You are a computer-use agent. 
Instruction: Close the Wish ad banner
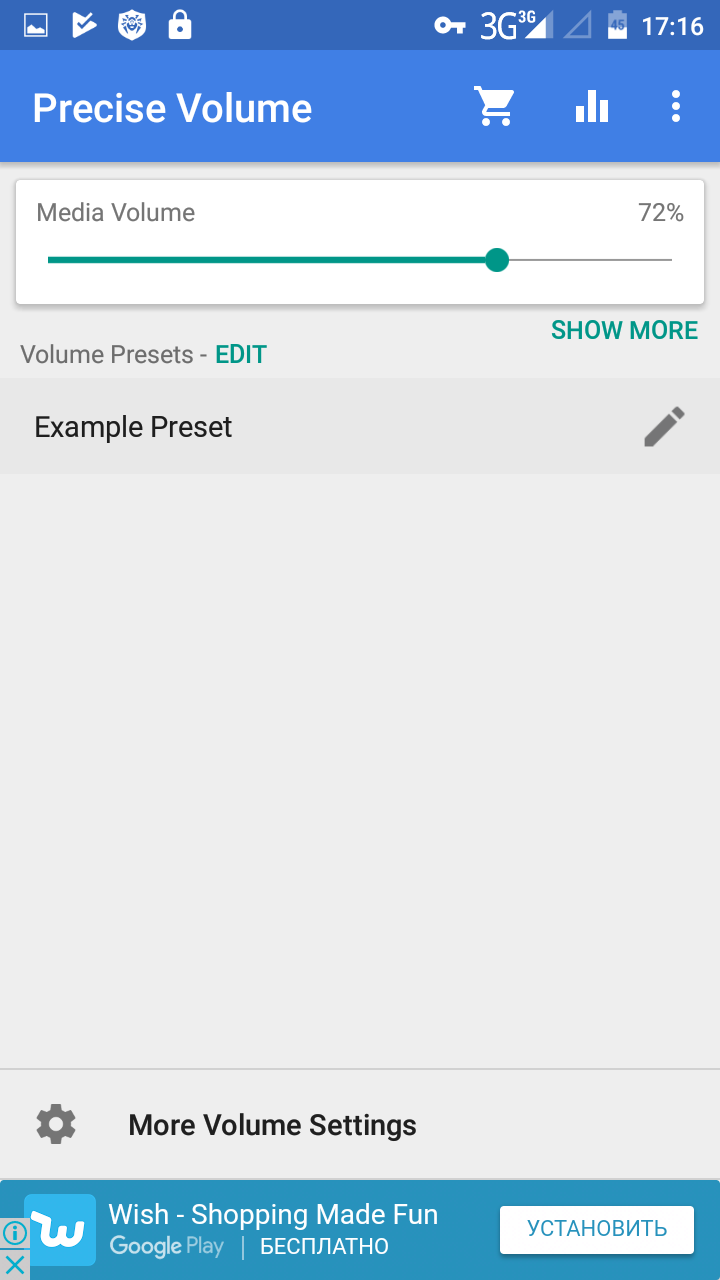point(14,1265)
